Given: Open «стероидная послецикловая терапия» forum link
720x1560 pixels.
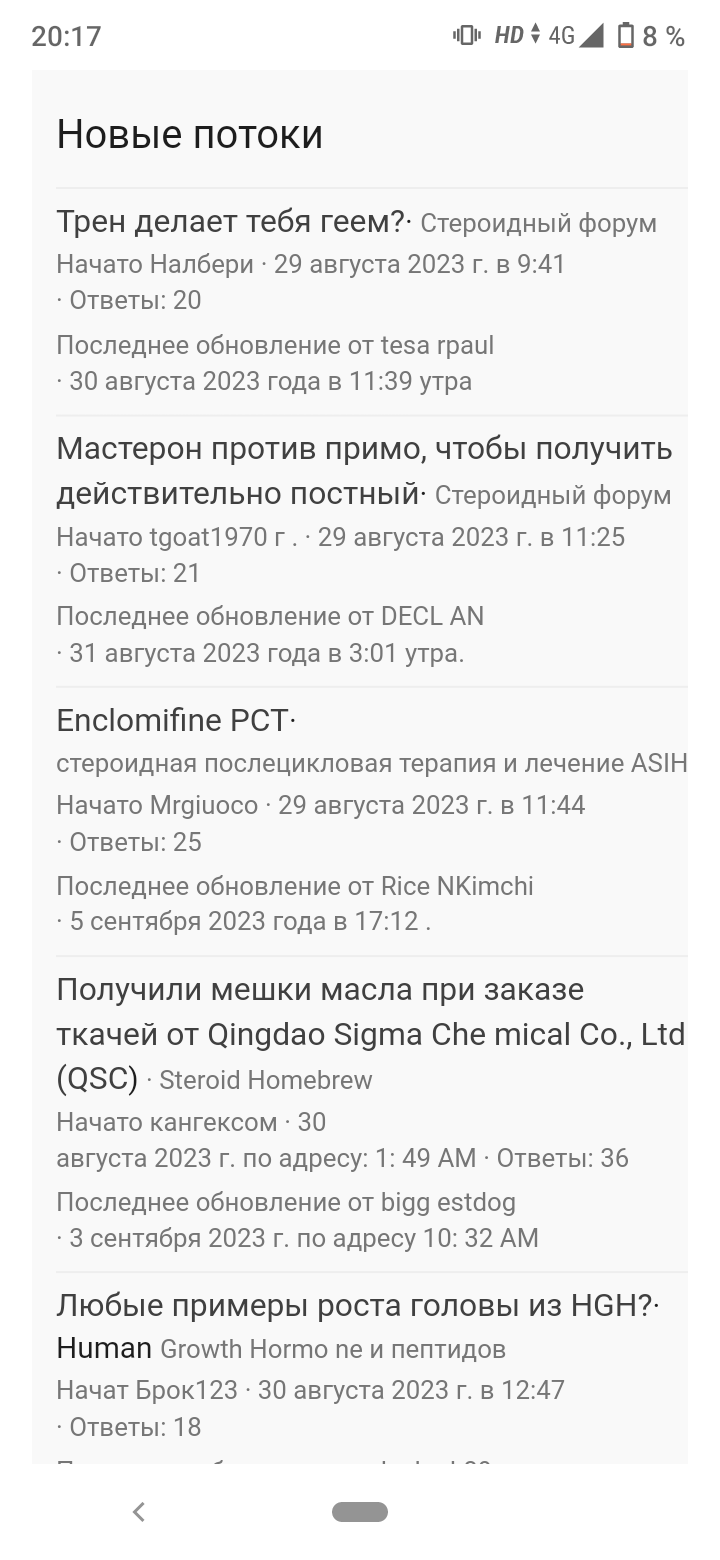Looking at the screenshot, I should tap(372, 764).
